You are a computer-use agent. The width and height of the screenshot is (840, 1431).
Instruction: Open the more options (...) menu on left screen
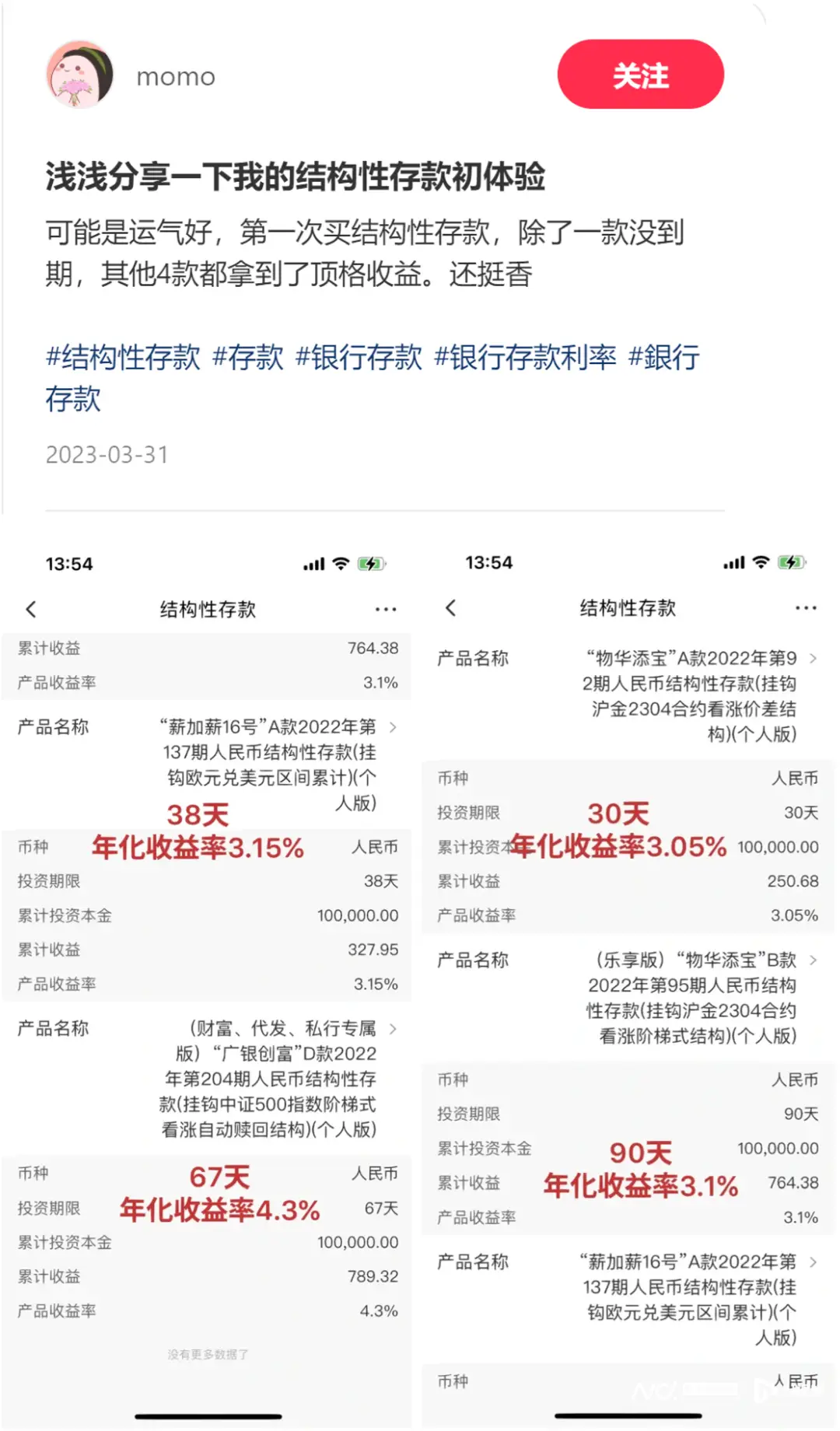pyautogui.click(x=387, y=609)
